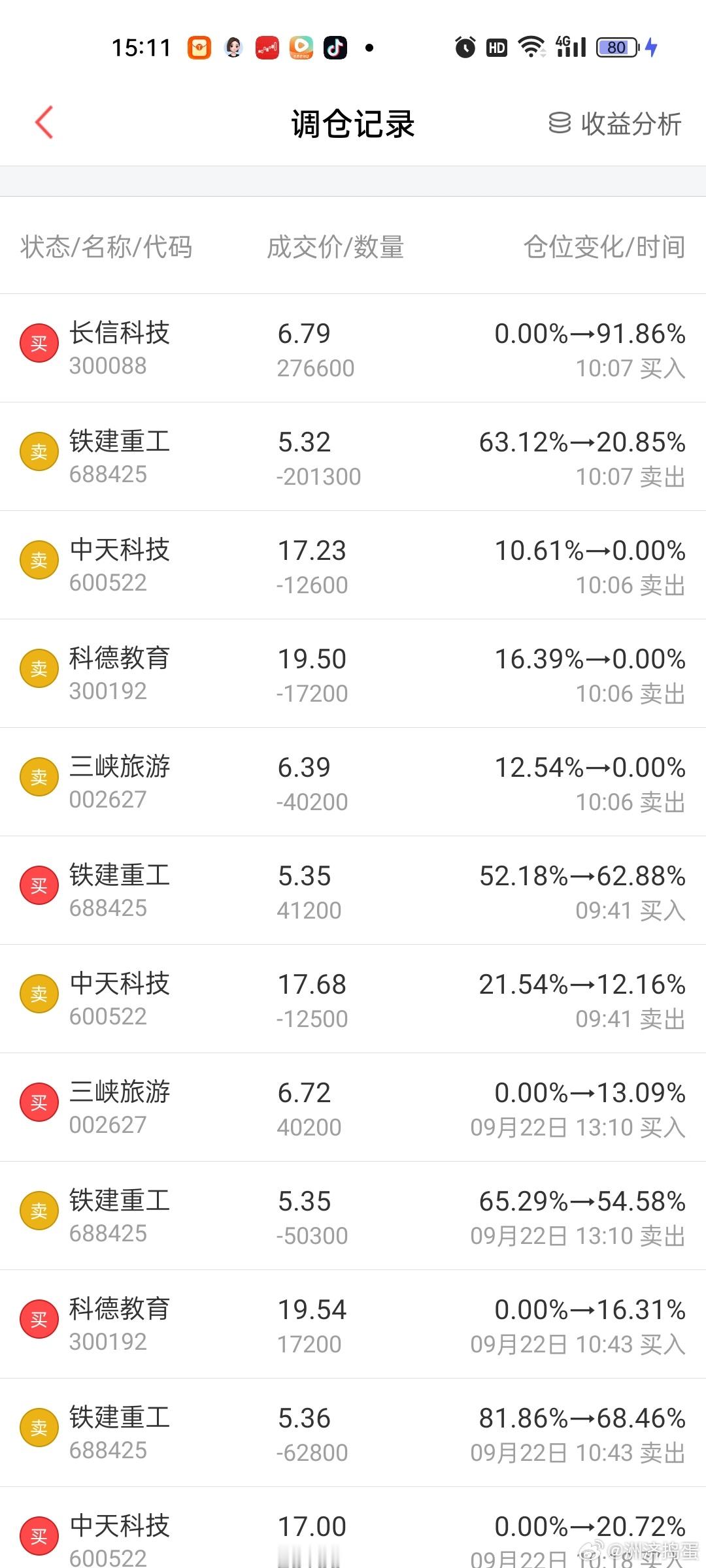Open the 科德教育 buy record from 09月22日 10:43
This screenshot has height=1568, width=706.
353,1324
